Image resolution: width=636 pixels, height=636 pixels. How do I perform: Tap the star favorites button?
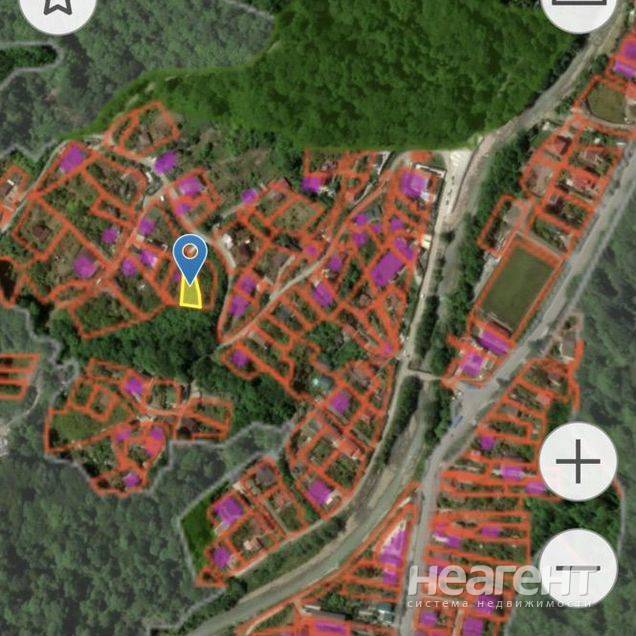tap(58, 8)
